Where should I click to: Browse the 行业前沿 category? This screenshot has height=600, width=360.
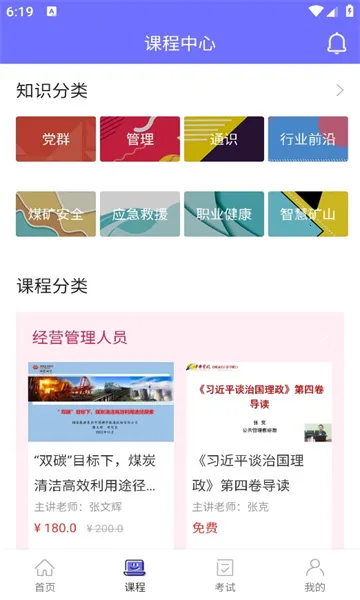[x=308, y=139]
